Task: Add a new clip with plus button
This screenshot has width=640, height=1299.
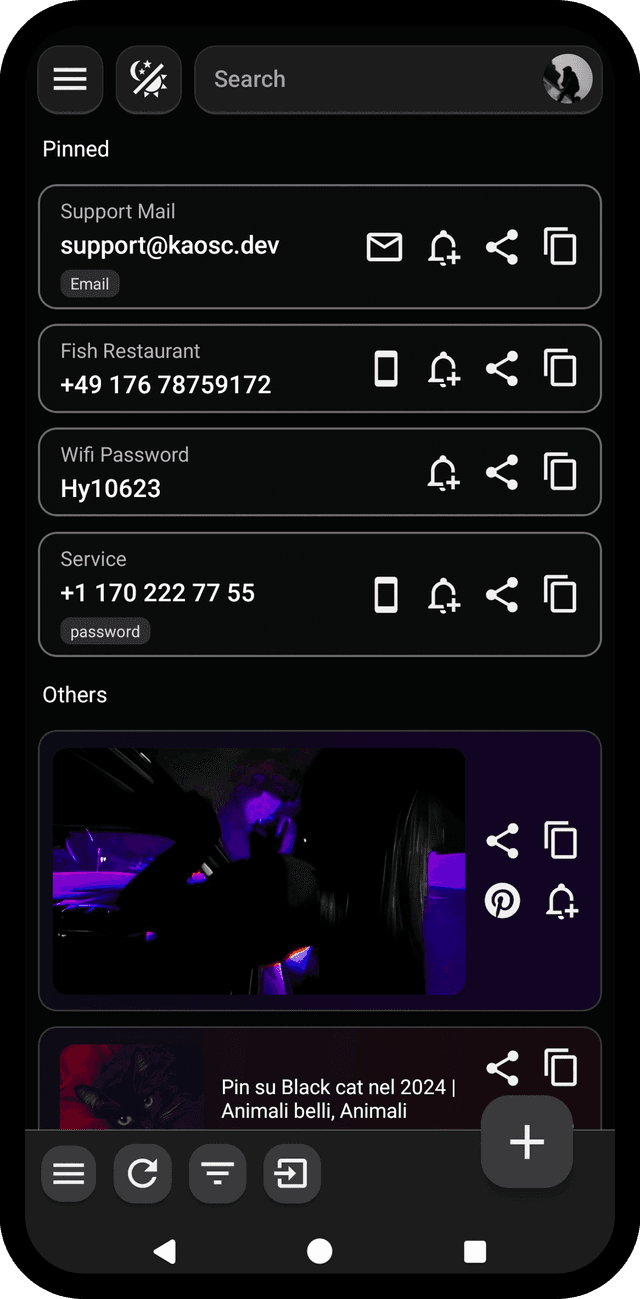Action: click(527, 1142)
